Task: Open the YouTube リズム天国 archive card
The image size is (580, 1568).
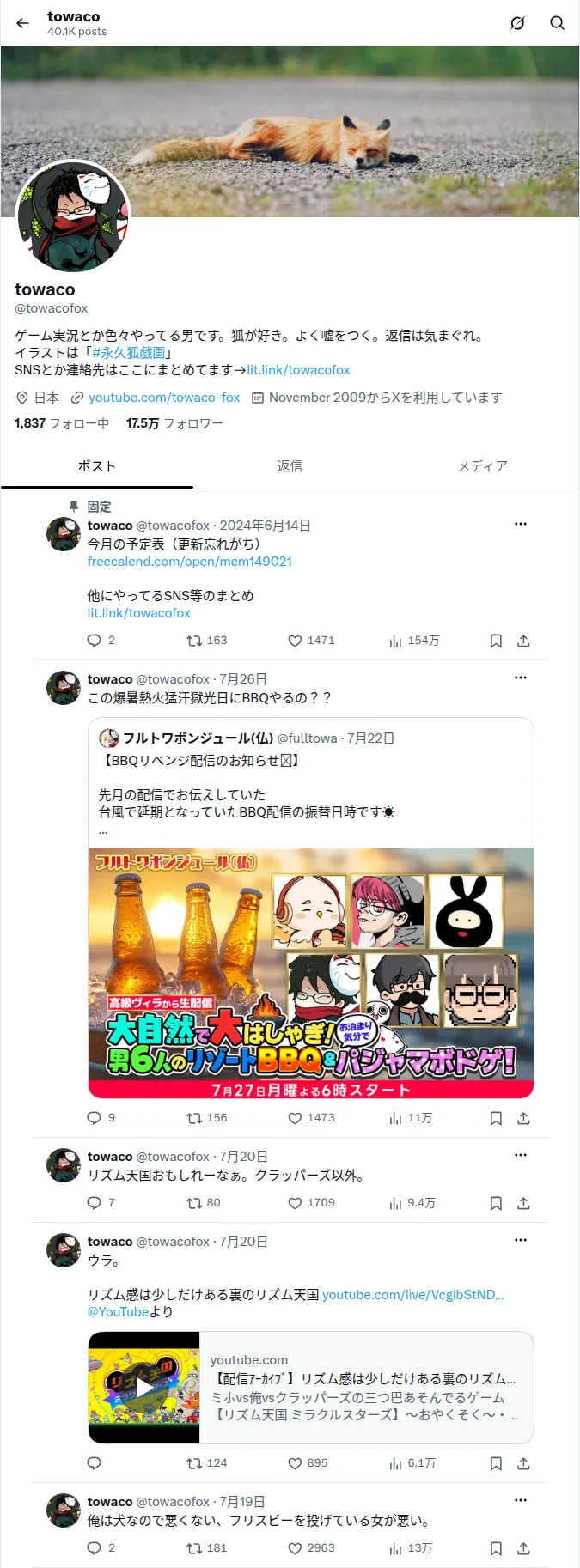Action: pyautogui.click(x=311, y=1388)
